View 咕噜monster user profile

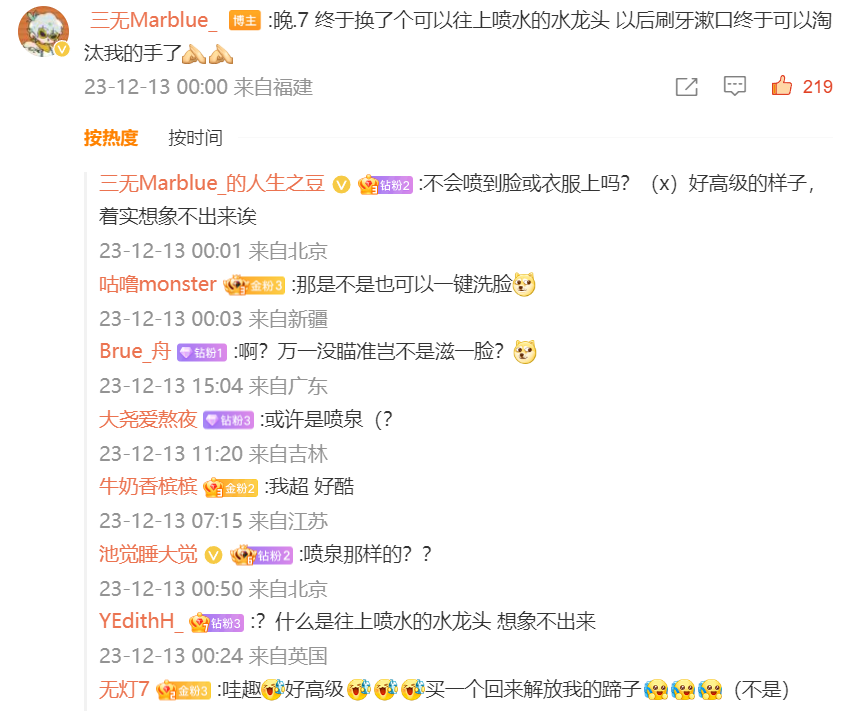tap(157, 284)
